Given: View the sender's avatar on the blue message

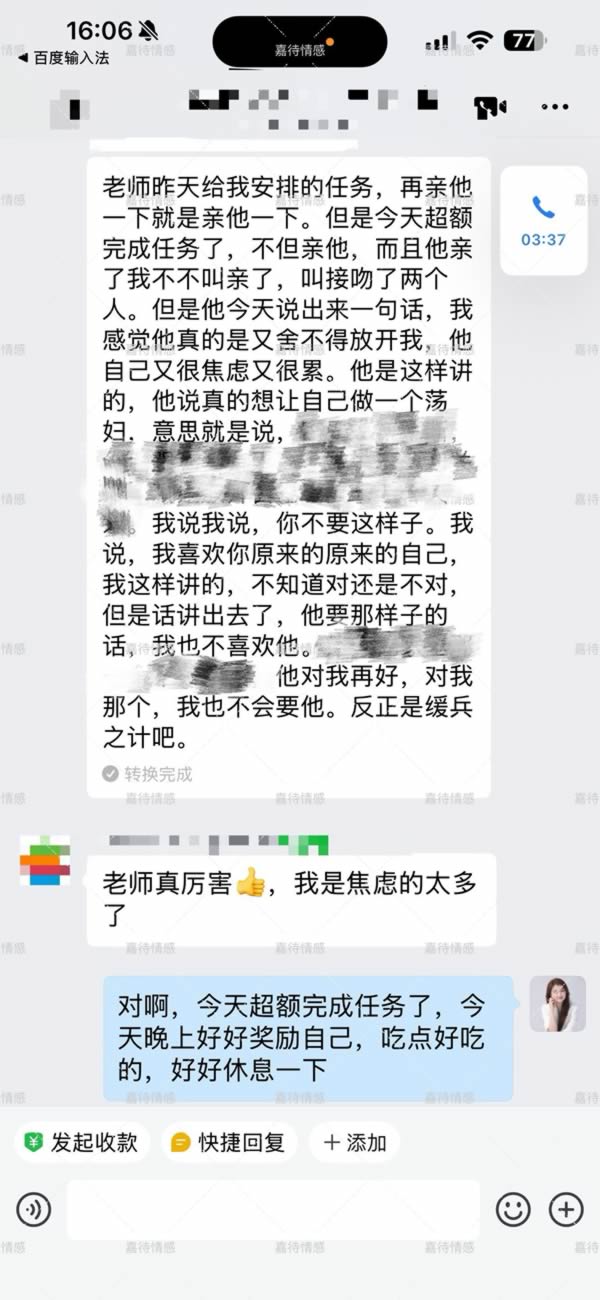Looking at the screenshot, I should (557, 1003).
